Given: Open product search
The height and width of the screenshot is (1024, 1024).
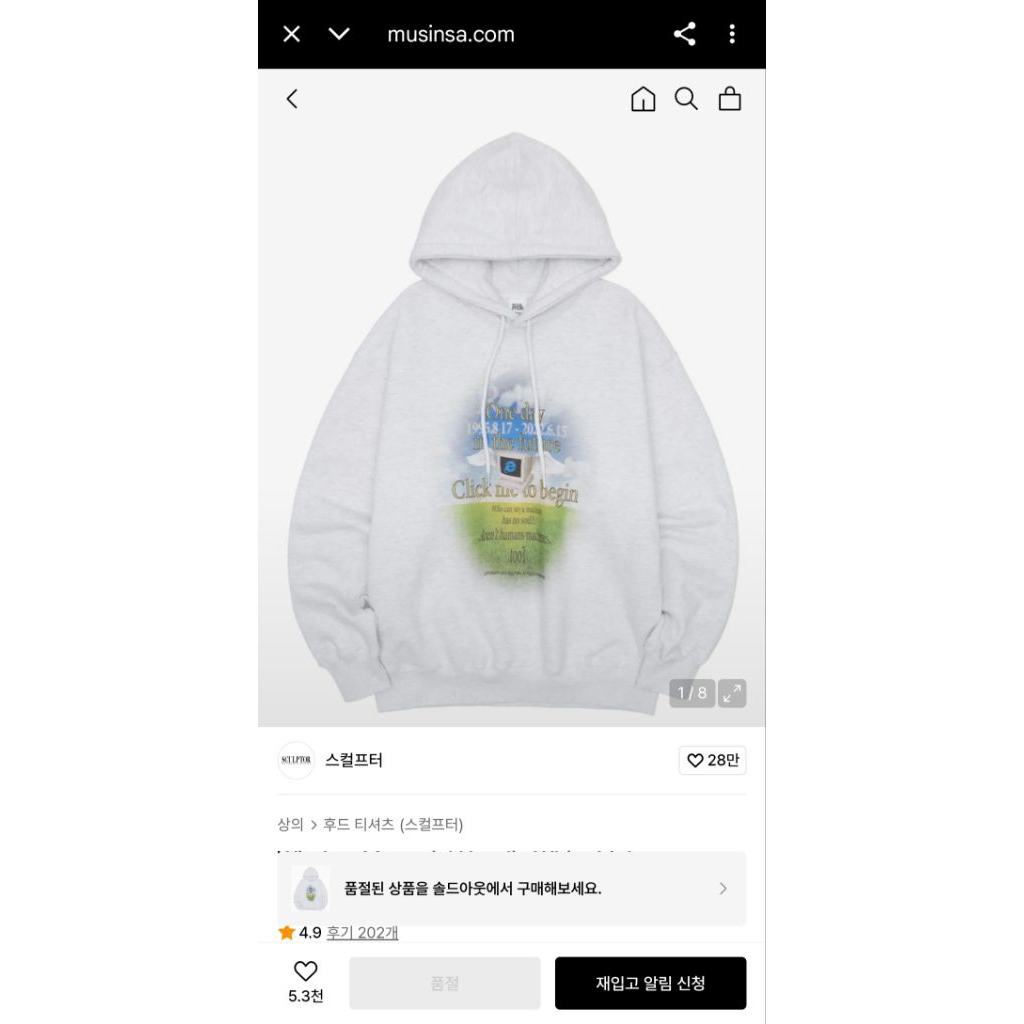Looking at the screenshot, I should point(686,99).
